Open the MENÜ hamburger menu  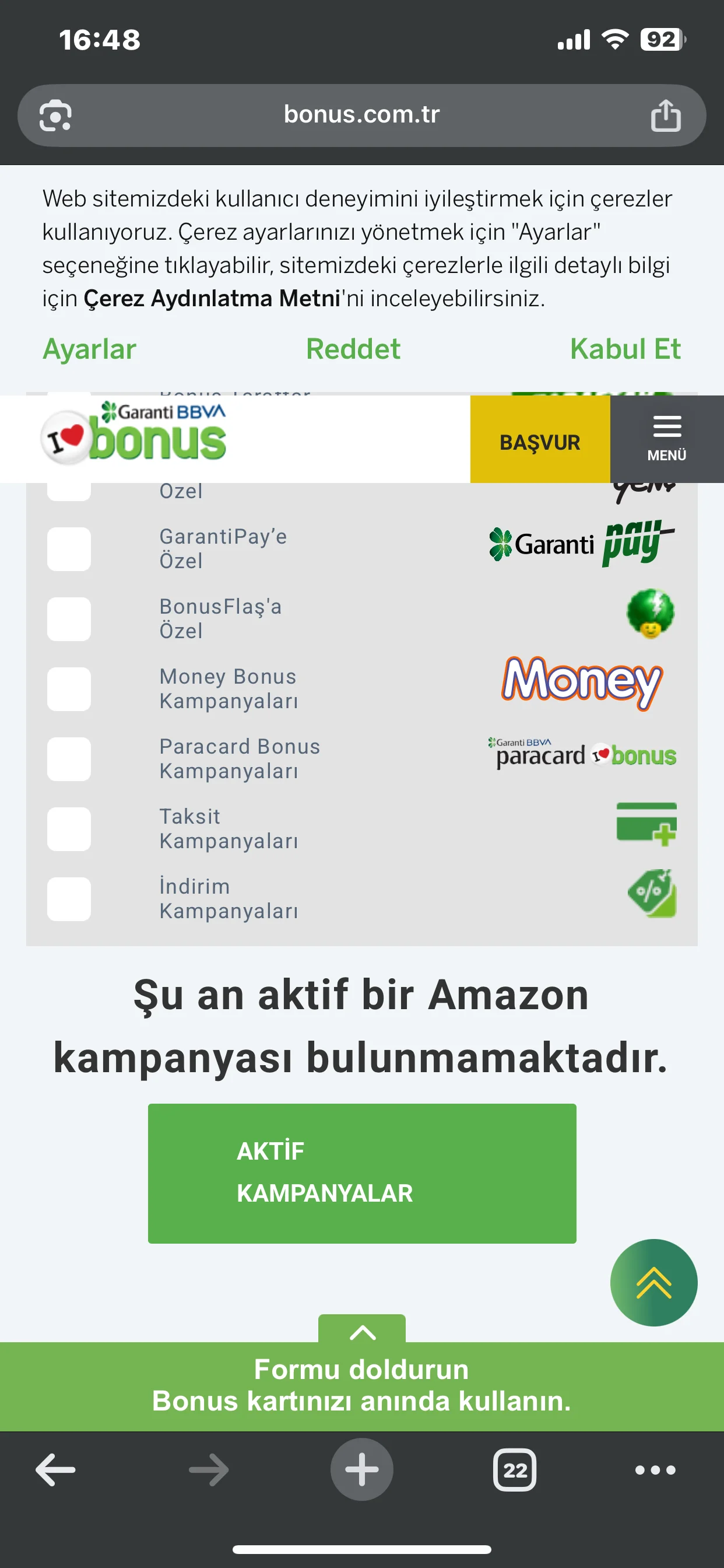coord(667,439)
